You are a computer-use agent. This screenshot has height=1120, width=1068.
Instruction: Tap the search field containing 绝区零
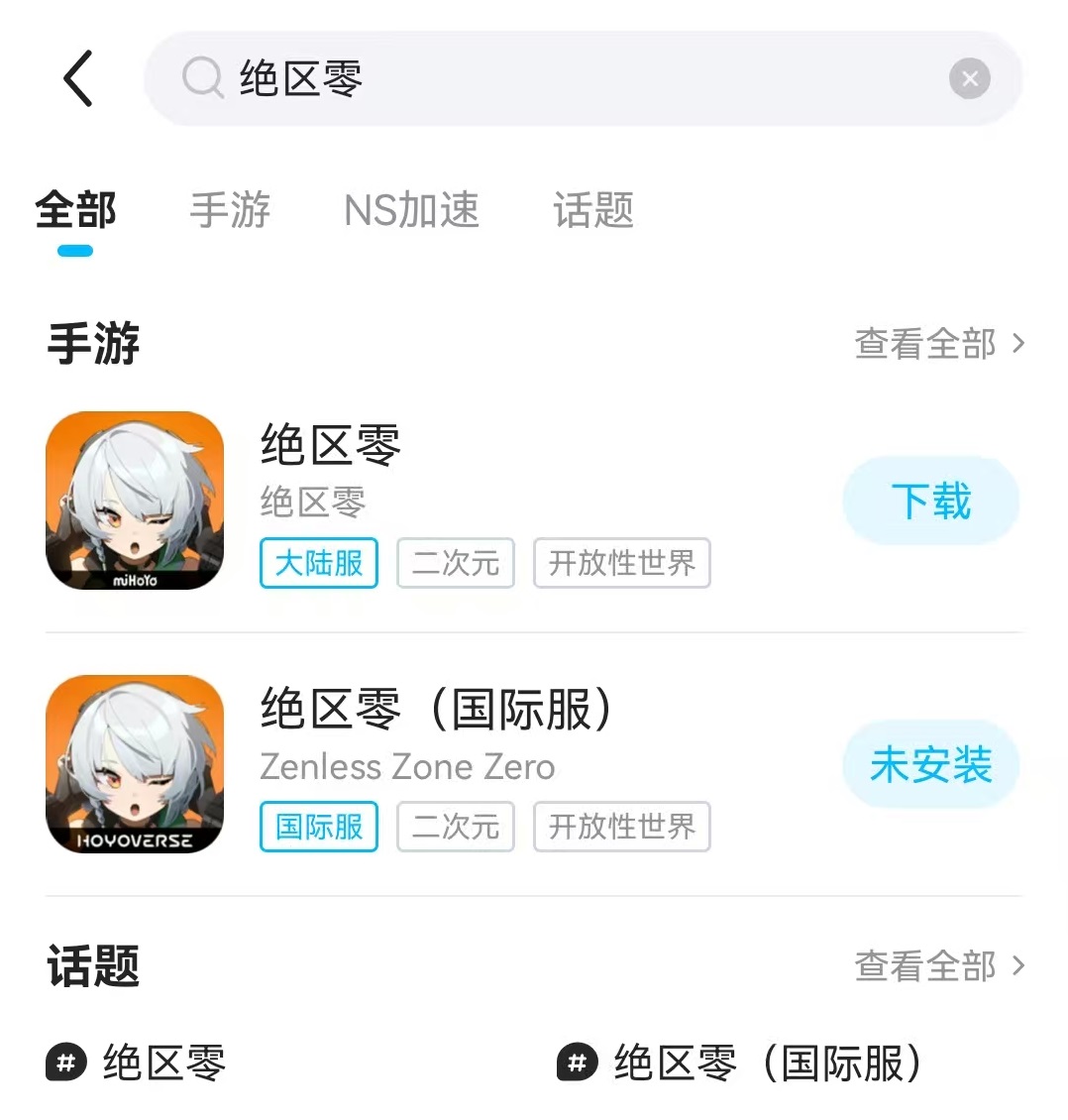[x=555, y=78]
